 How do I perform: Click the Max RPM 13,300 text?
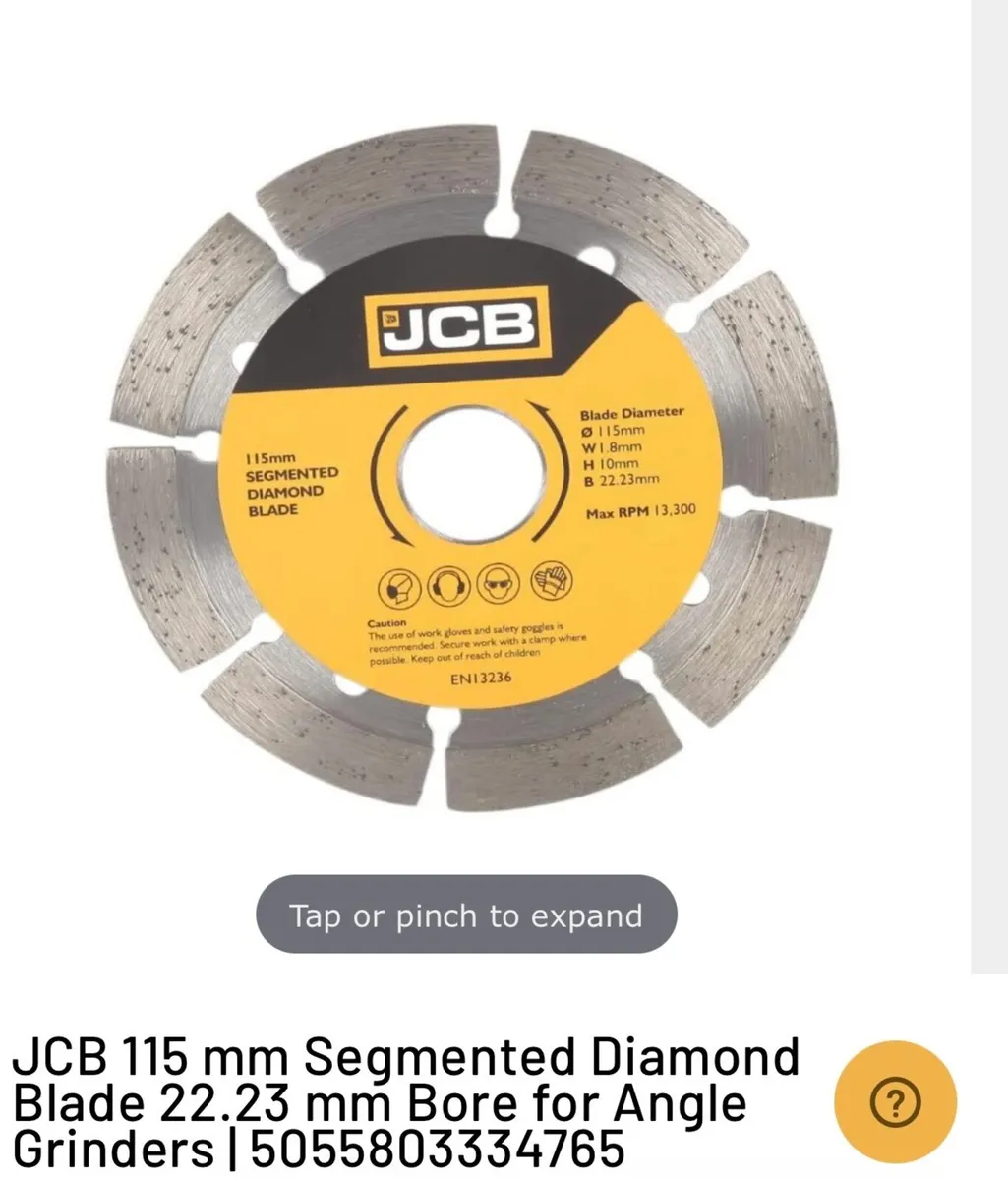pyautogui.click(x=640, y=512)
